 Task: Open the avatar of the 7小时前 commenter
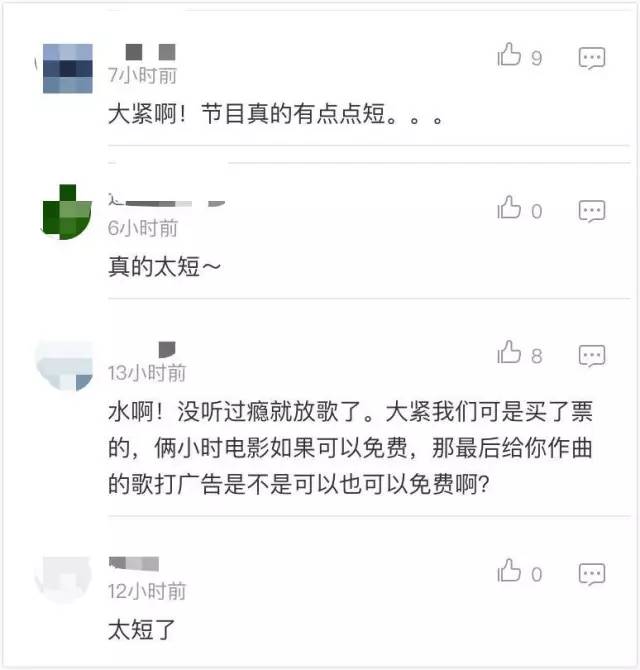[68, 68]
